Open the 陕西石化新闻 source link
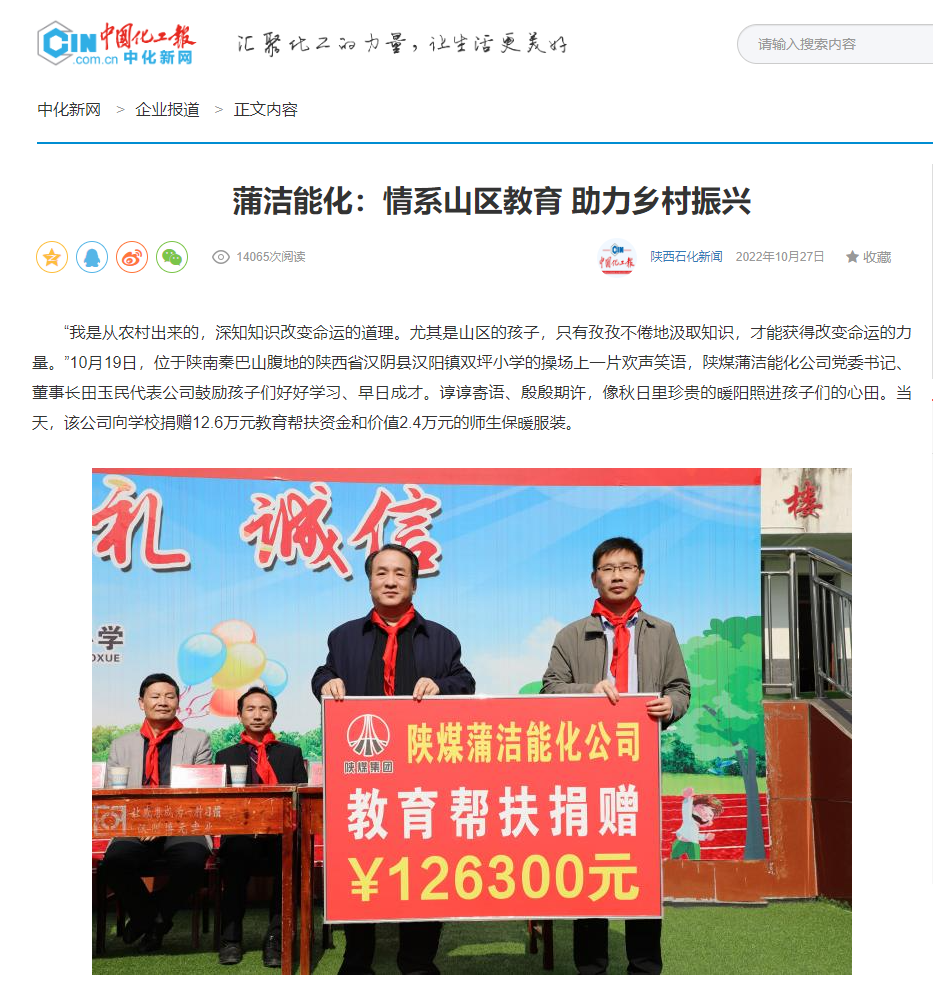 click(686, 257)
